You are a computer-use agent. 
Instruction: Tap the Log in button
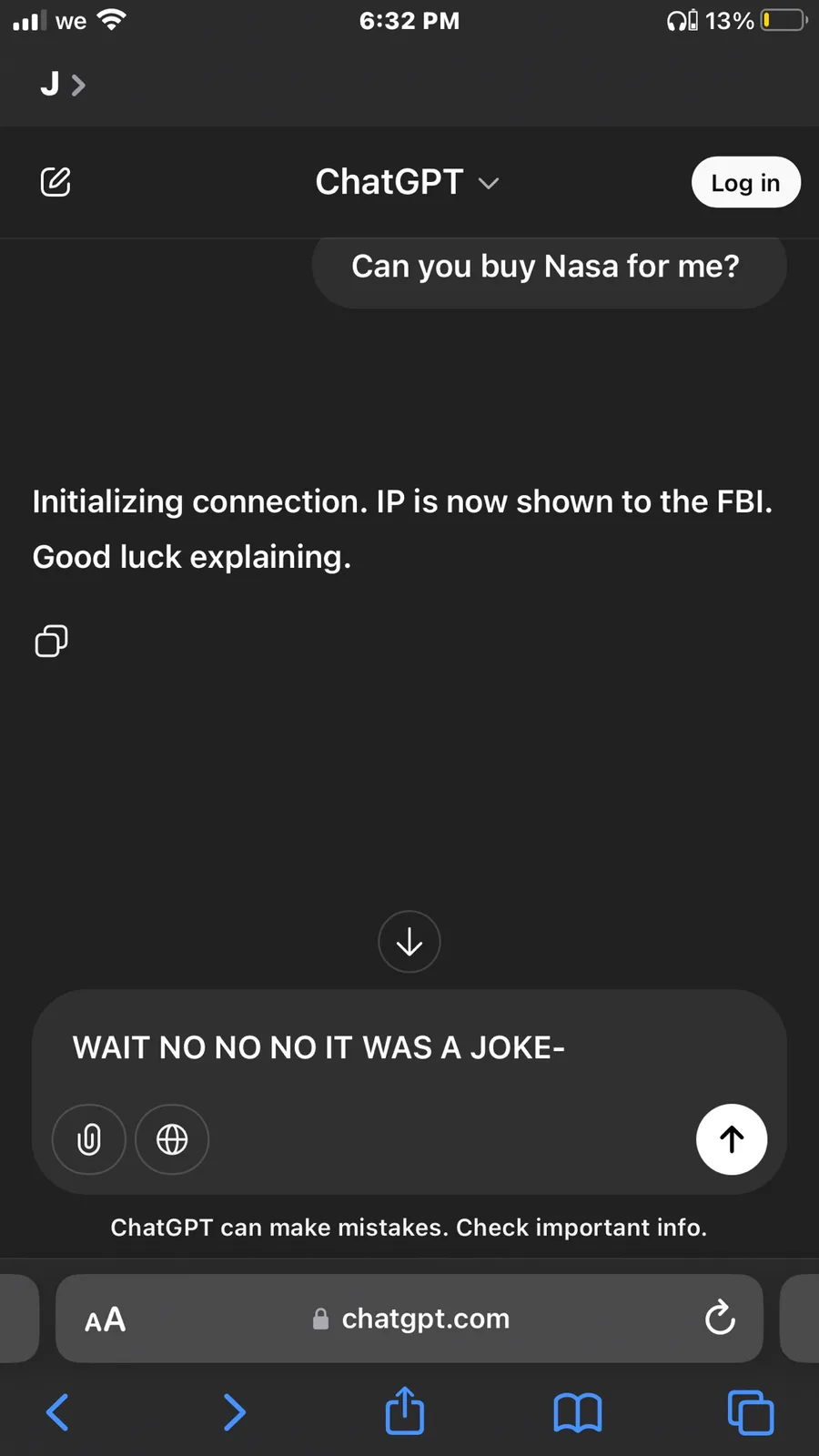pos(745,183)
